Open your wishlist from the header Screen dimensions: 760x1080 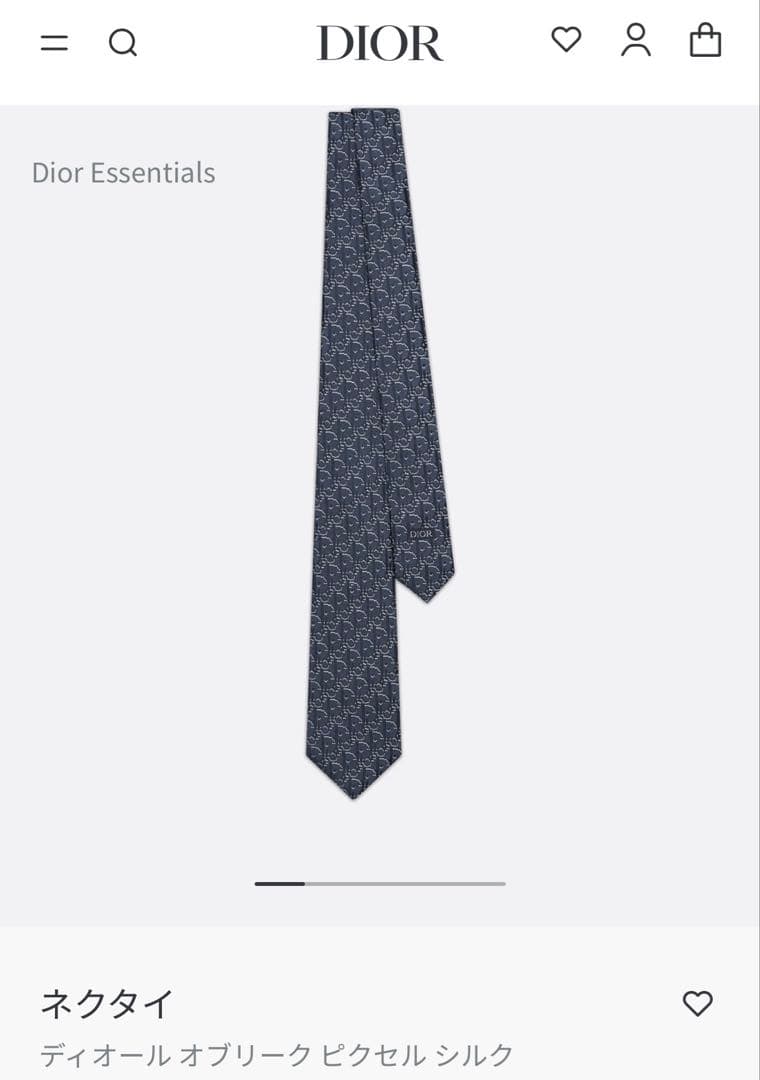567,43
